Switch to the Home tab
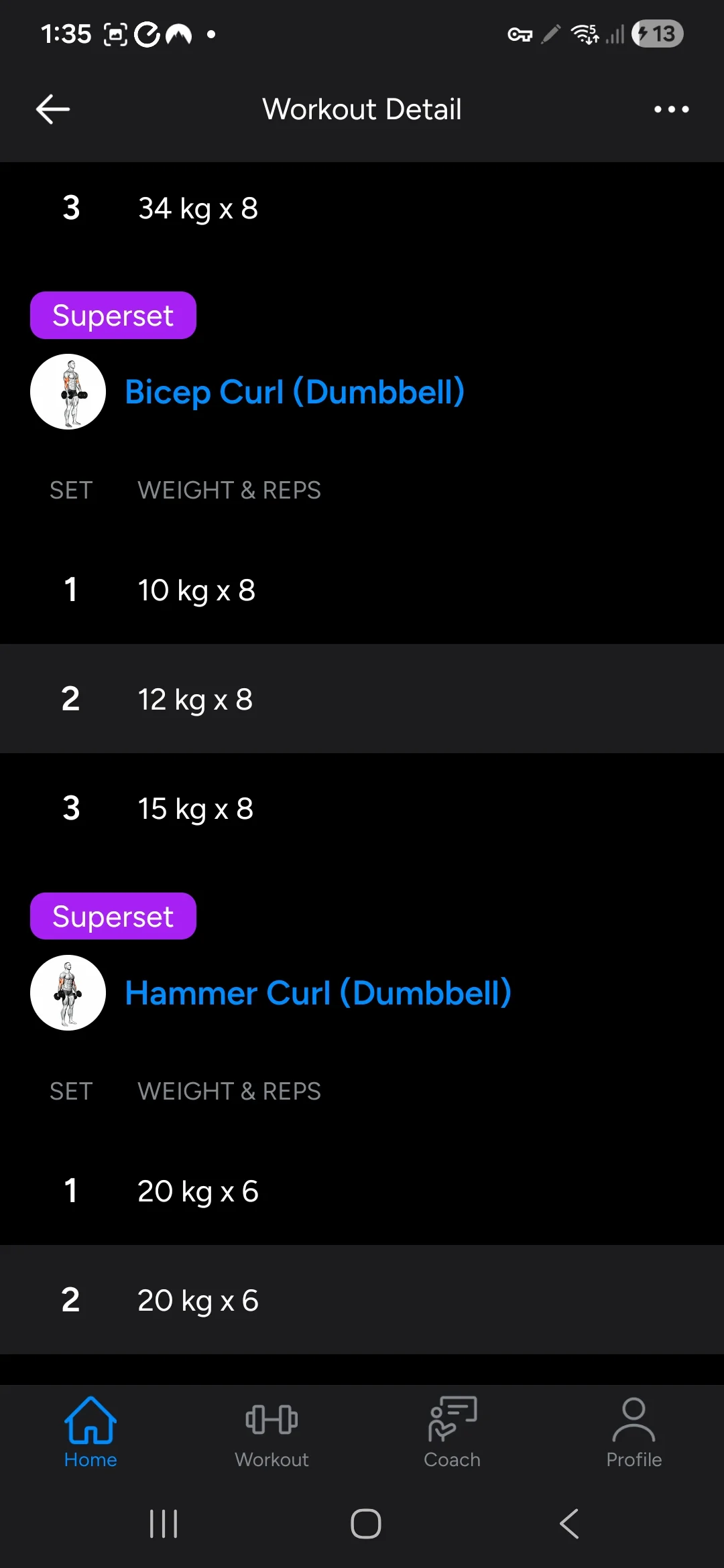The image size is (724, 1568). 90,1433
